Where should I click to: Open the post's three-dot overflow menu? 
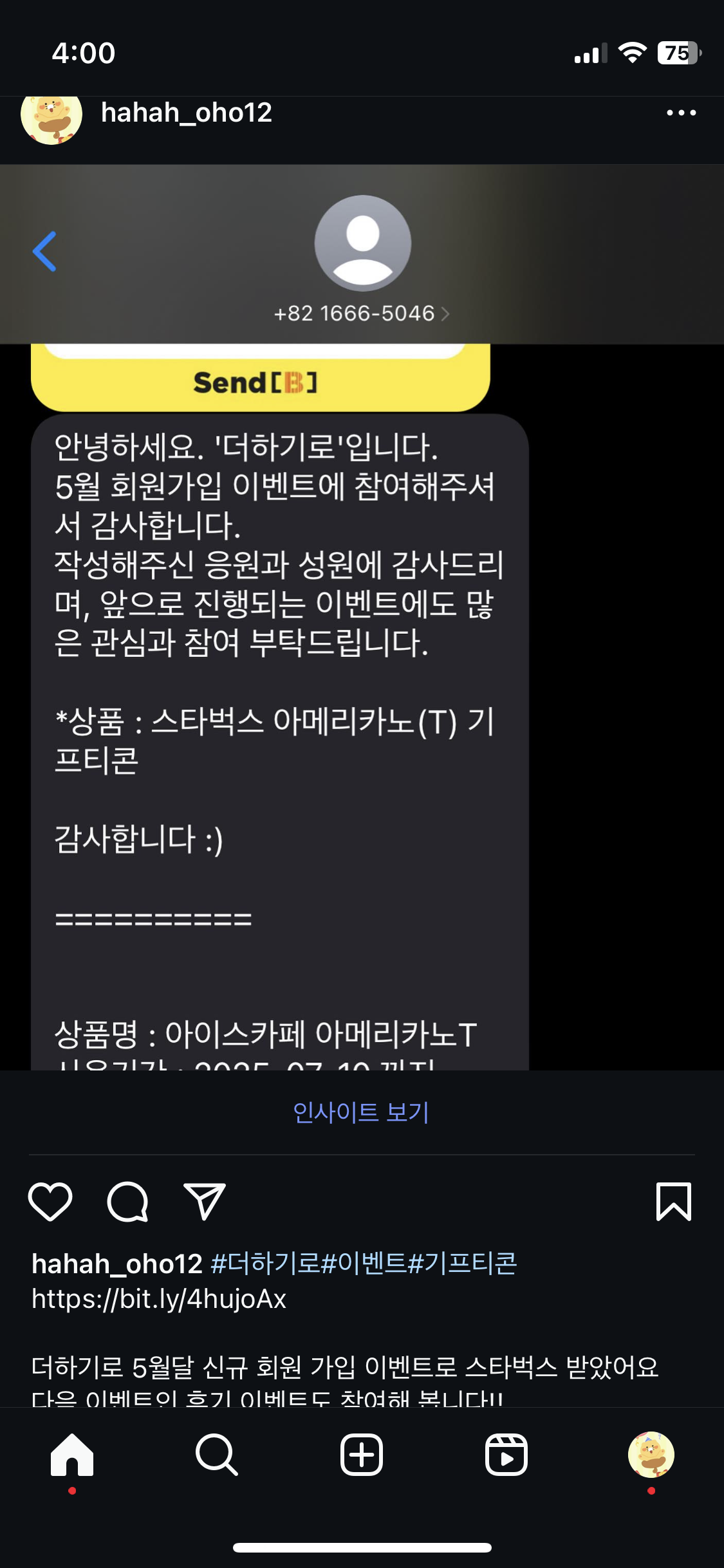pyautogui.click(x=681, y=113)
